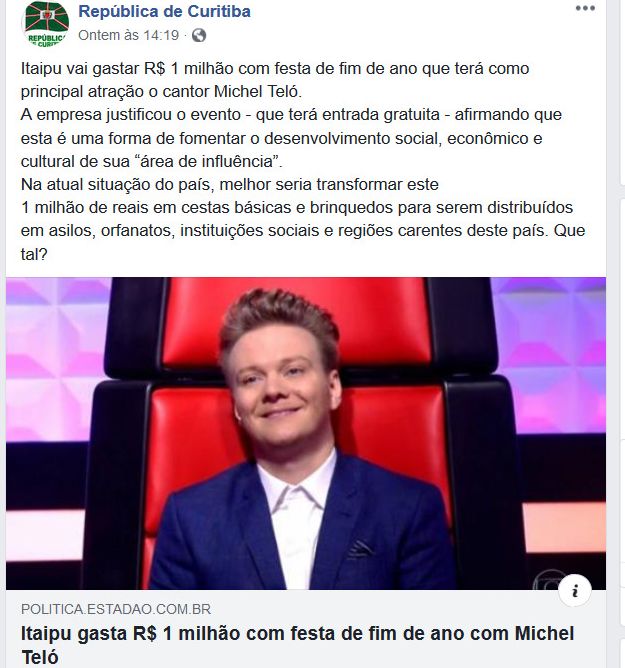Open the post's three-dot options menu
The height and width of the screenshot is (668, 625).
point(585,9)
